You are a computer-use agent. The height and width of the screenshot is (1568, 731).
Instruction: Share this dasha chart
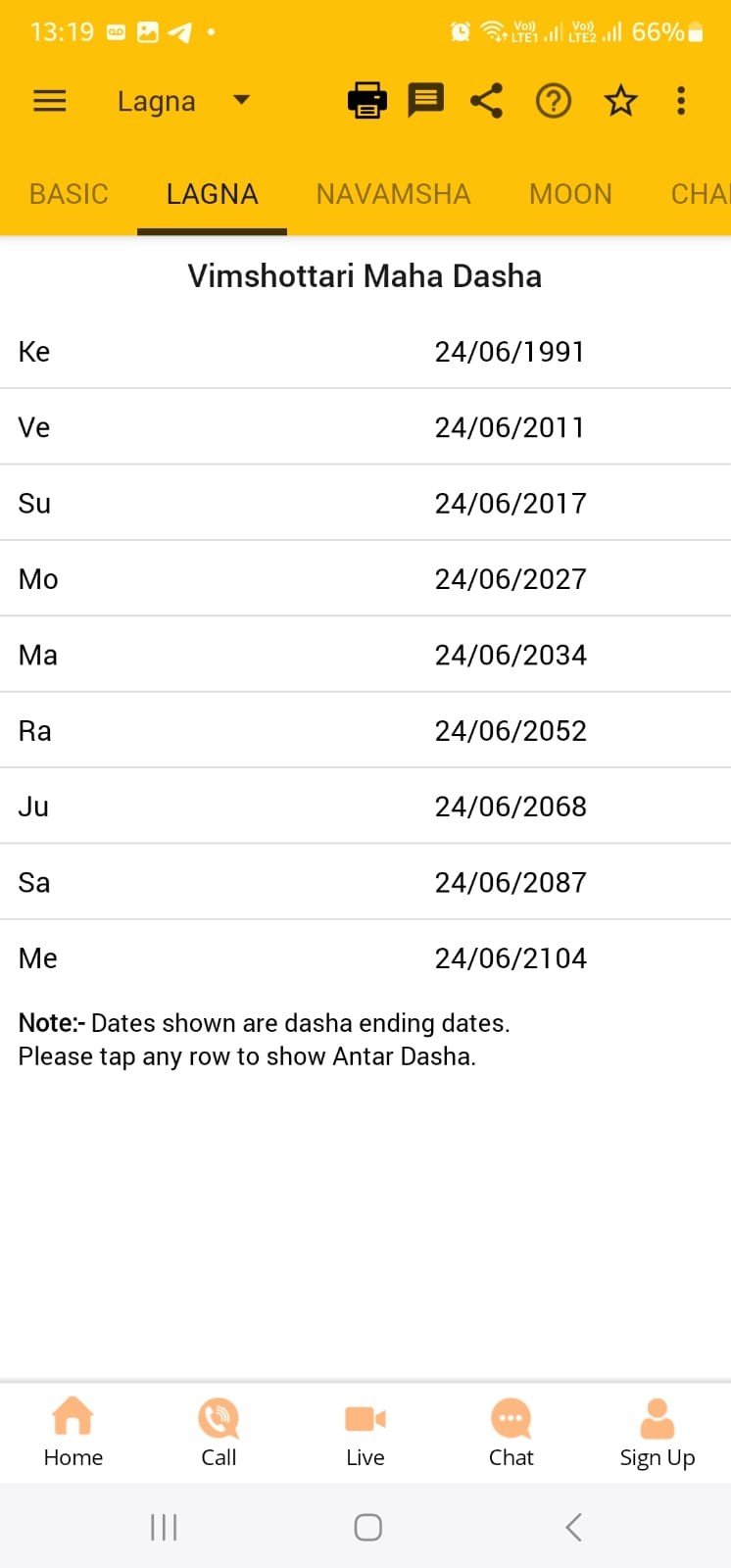[x=486, y=101]
